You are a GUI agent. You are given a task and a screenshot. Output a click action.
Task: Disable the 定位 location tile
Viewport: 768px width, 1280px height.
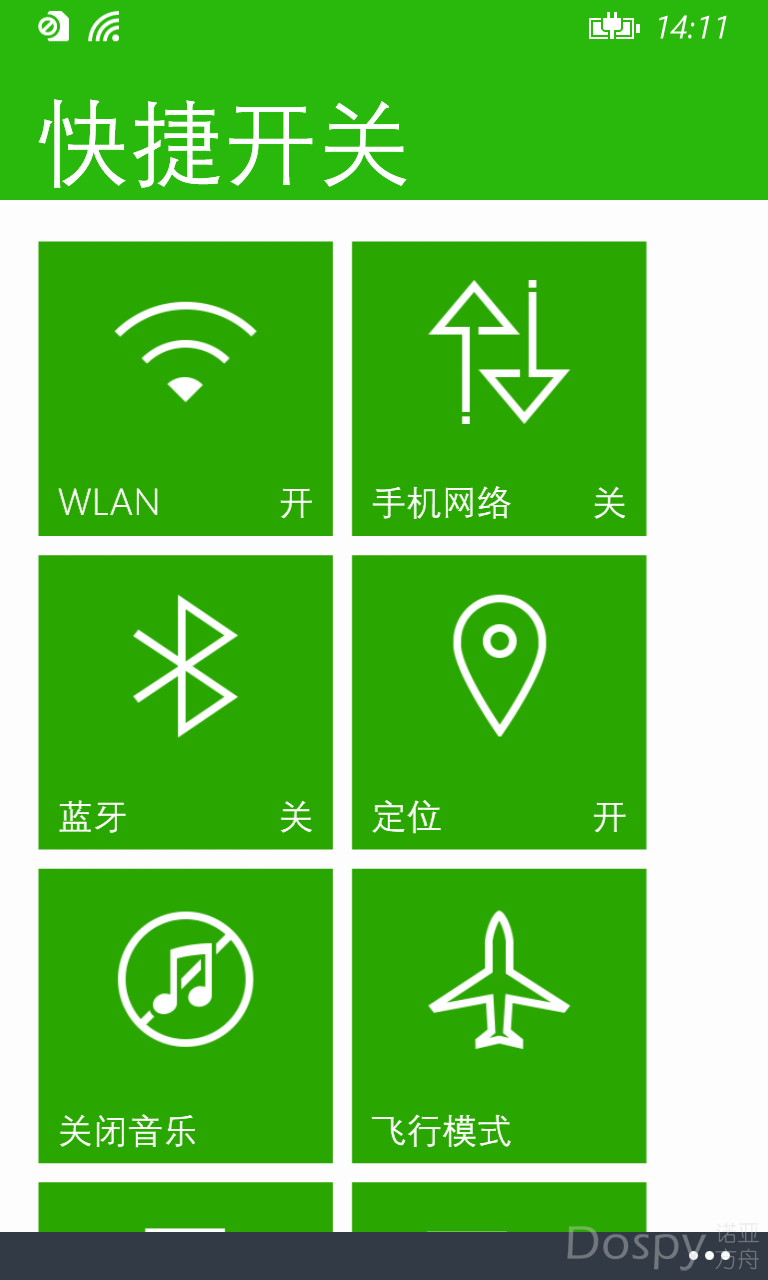pyautogui.click(x=499, y=702)
